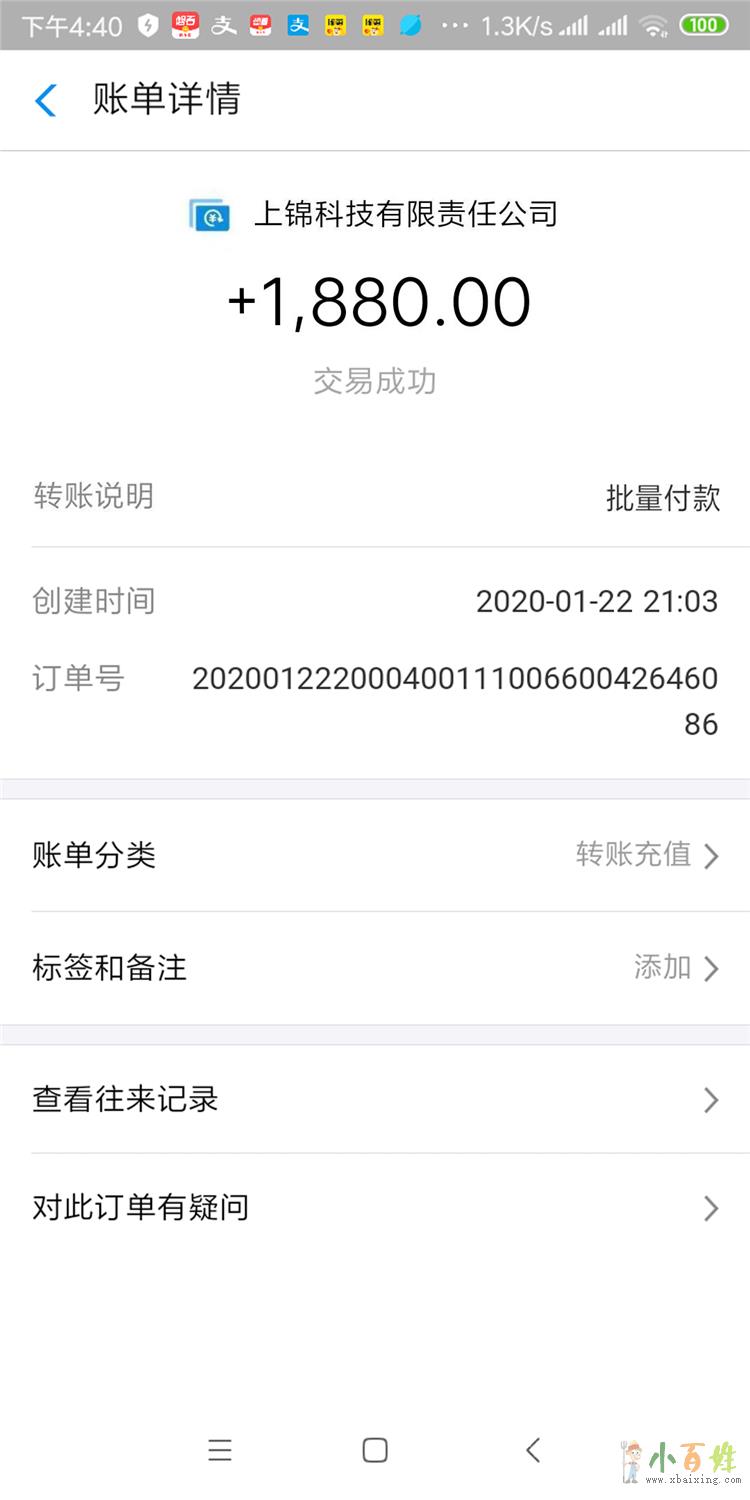750x1500 pixels.
Task: Open 查看往来记录
Action: (375, 1100)
